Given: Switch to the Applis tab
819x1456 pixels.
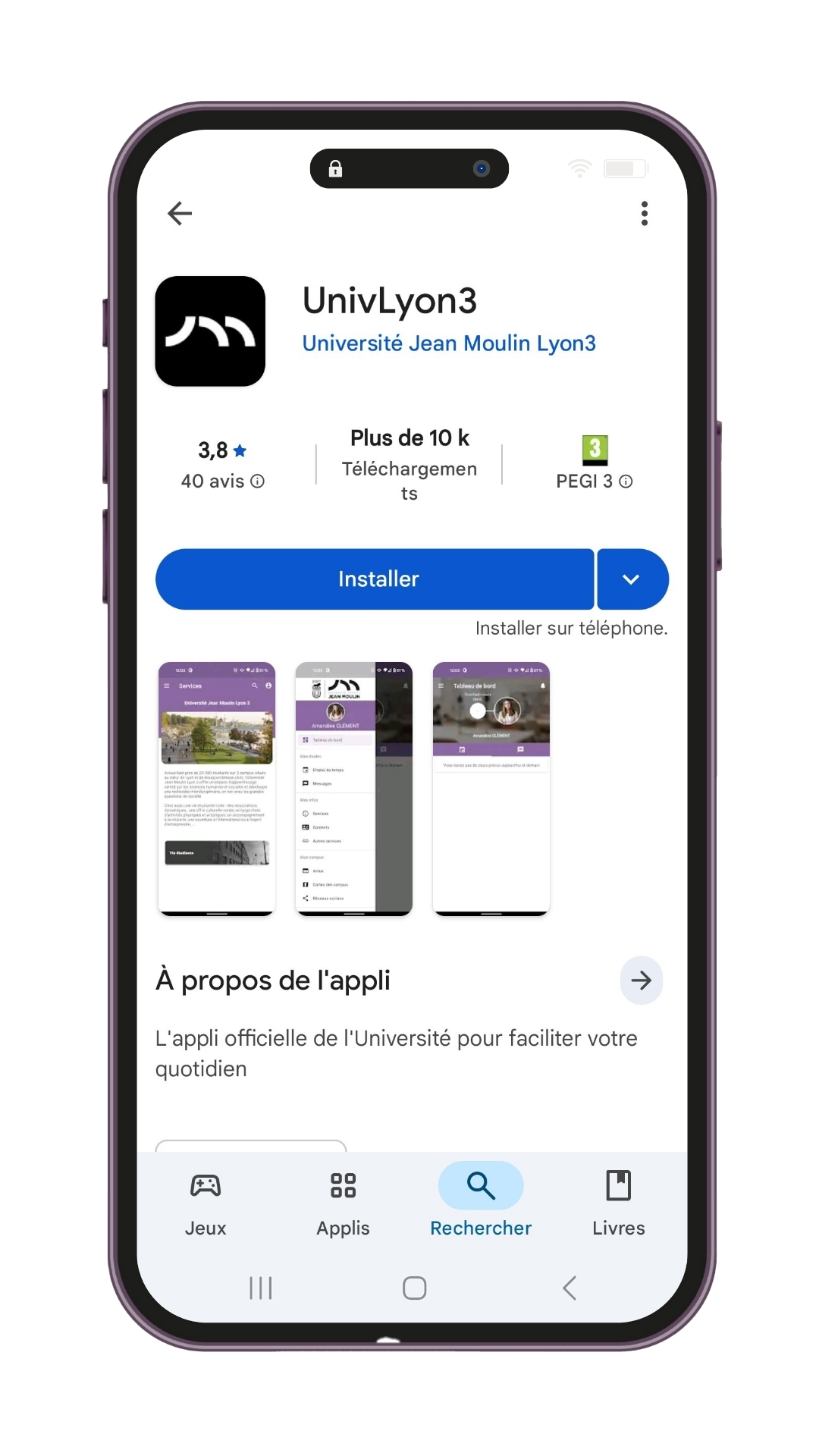Looking at the screenshot, I should pyautogui.click(x=343, y=1200).
